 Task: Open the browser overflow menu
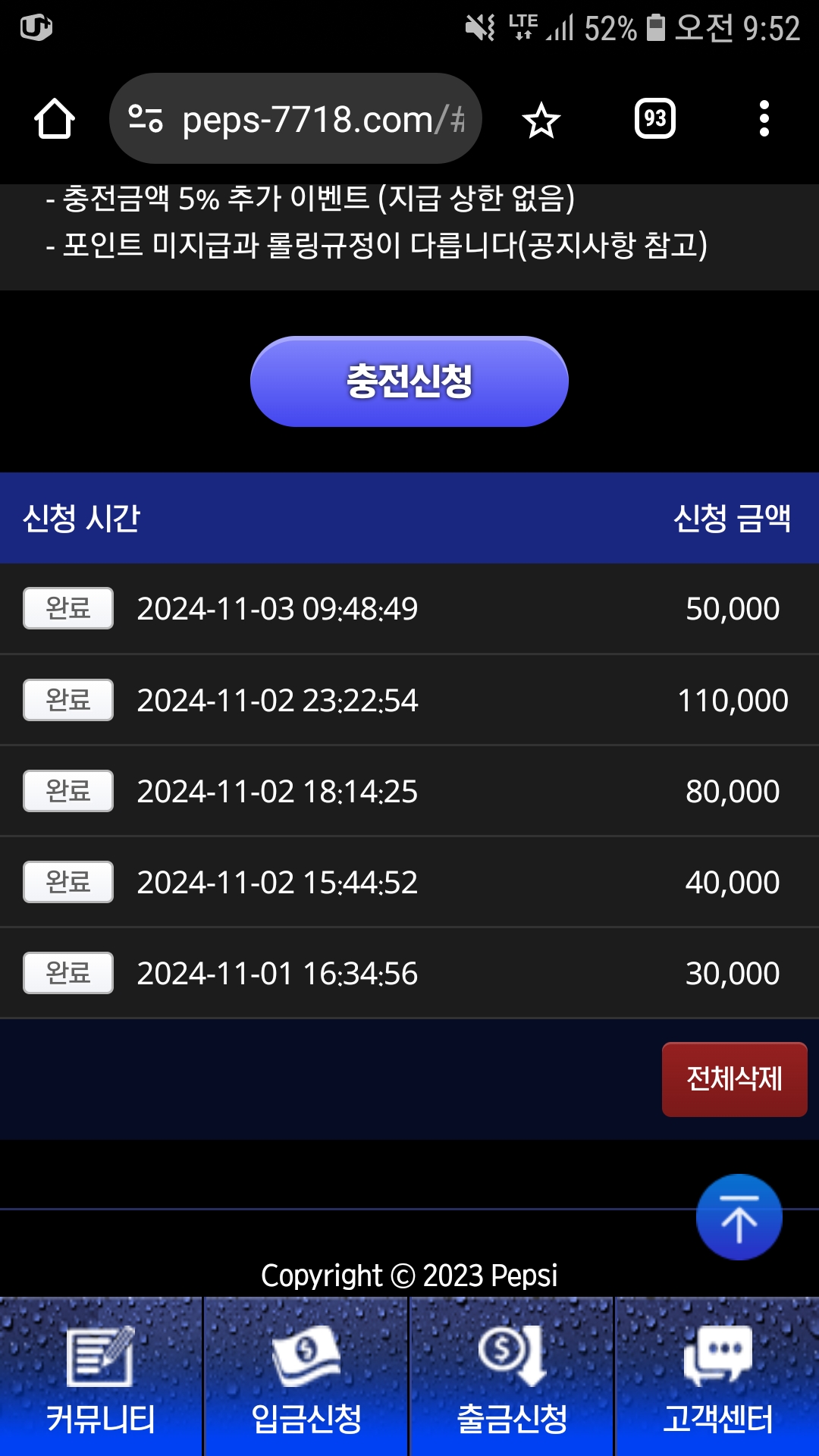point(764,119)
